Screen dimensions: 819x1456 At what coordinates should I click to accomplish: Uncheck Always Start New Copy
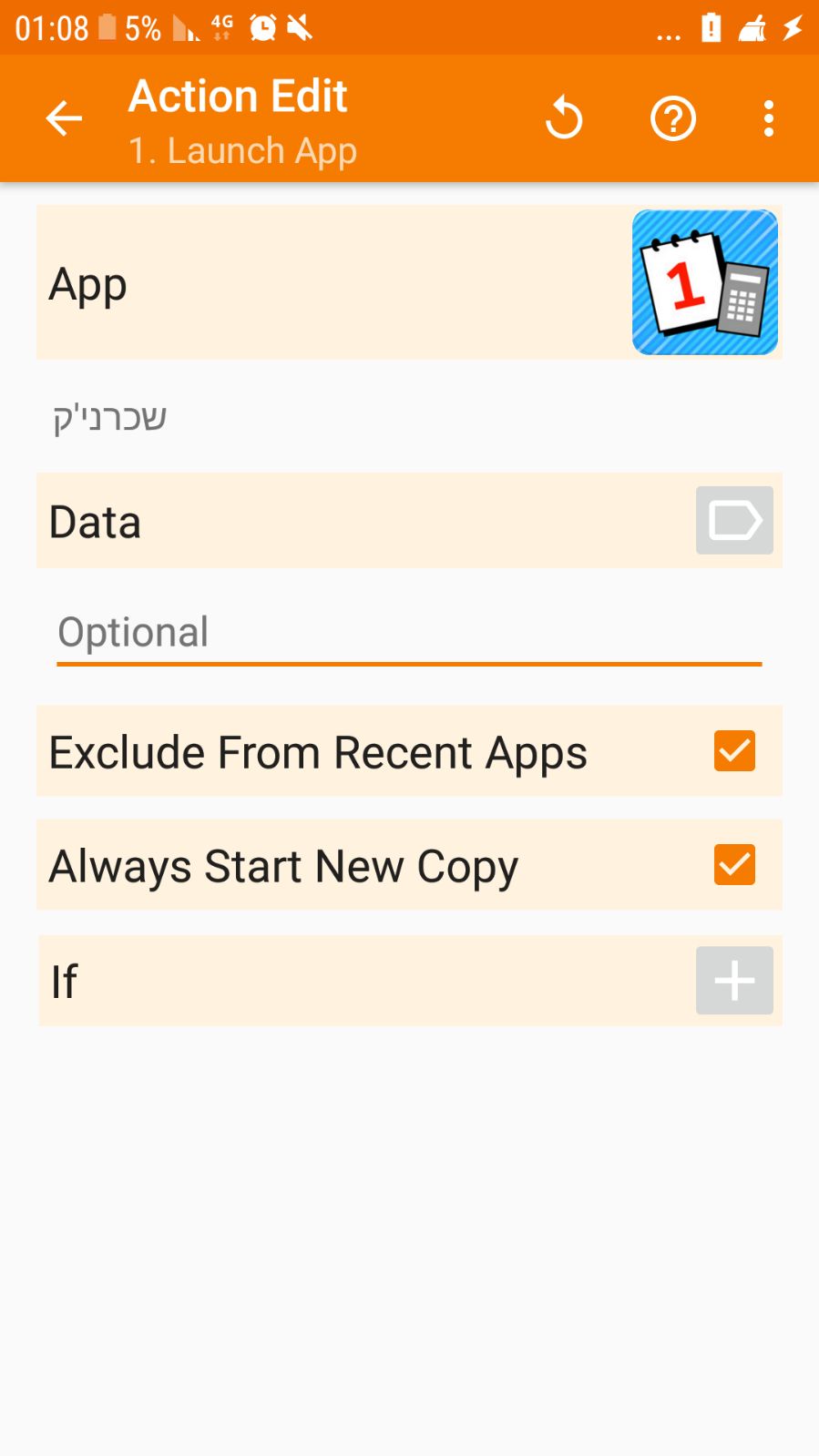(734, 865)
